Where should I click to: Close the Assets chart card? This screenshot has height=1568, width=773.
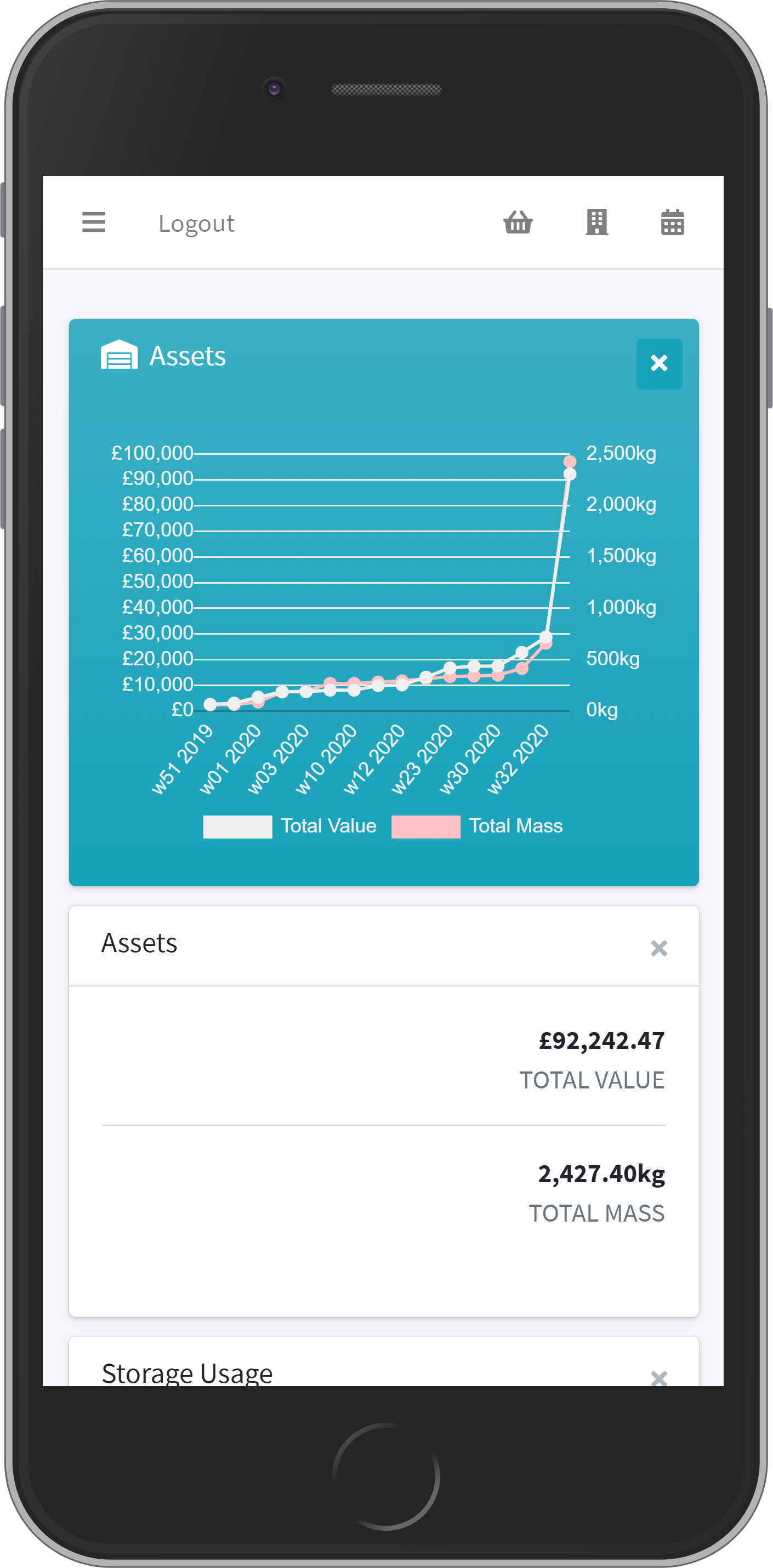(658, 363)
